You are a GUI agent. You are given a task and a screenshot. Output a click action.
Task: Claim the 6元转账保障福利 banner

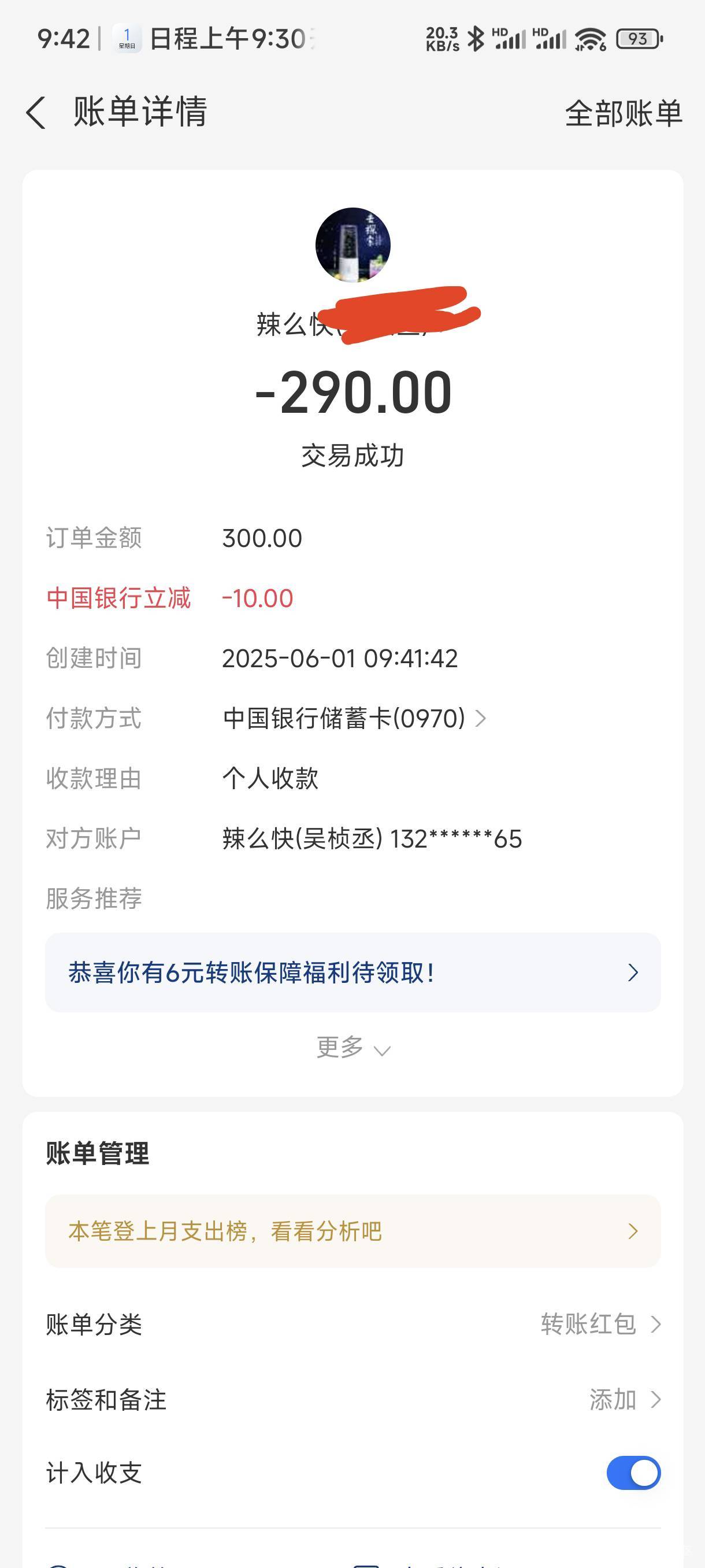click(x=353, y=972)
